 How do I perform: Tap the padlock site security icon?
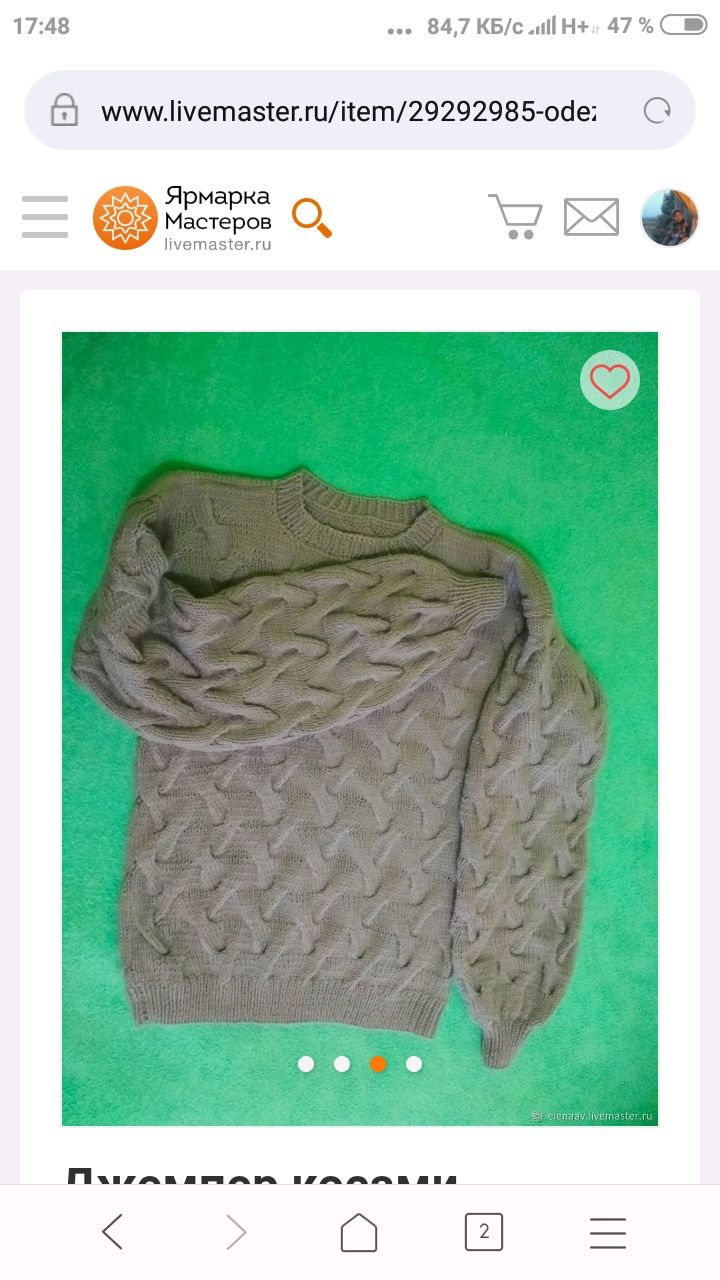click(x=64, y=110)
